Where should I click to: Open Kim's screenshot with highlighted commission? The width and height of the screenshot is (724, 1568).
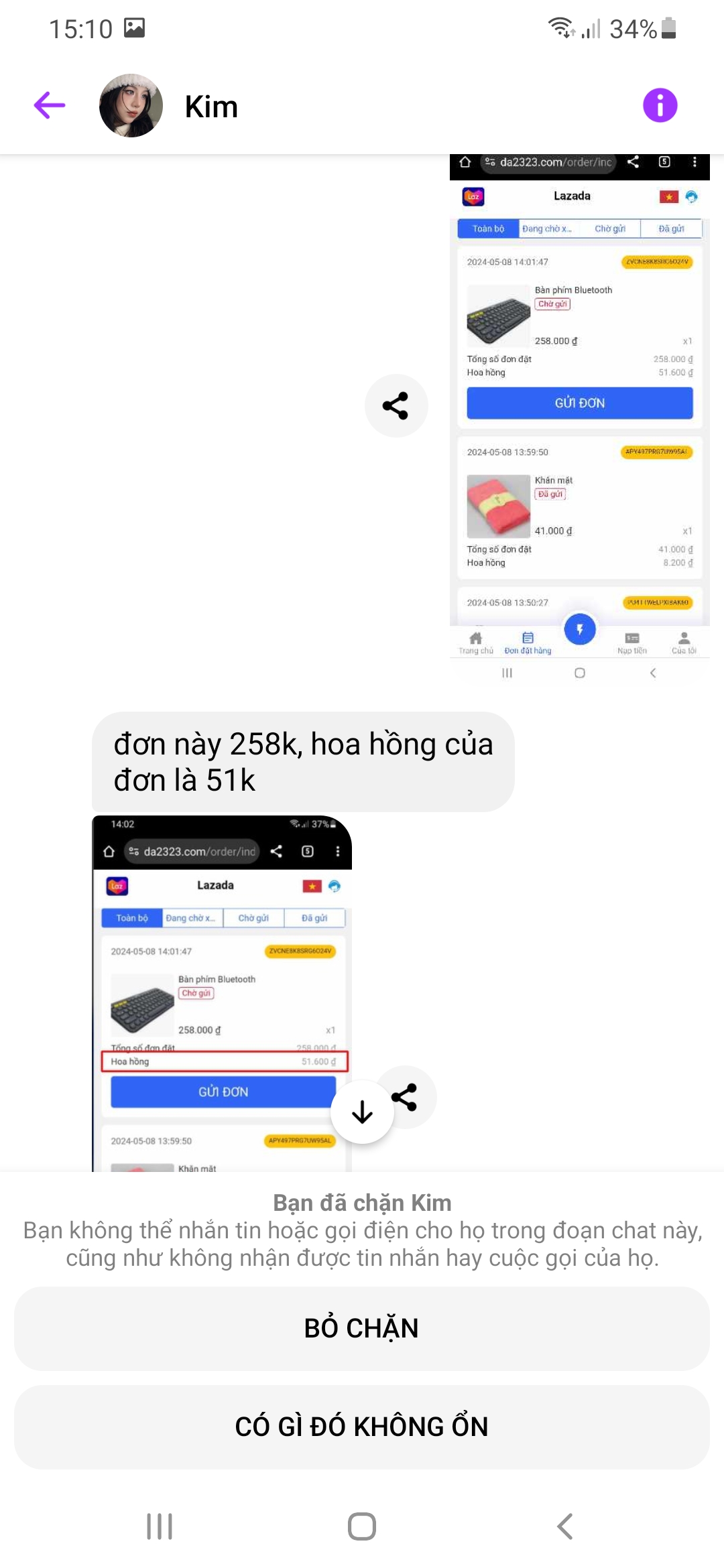tap(221, 992)
